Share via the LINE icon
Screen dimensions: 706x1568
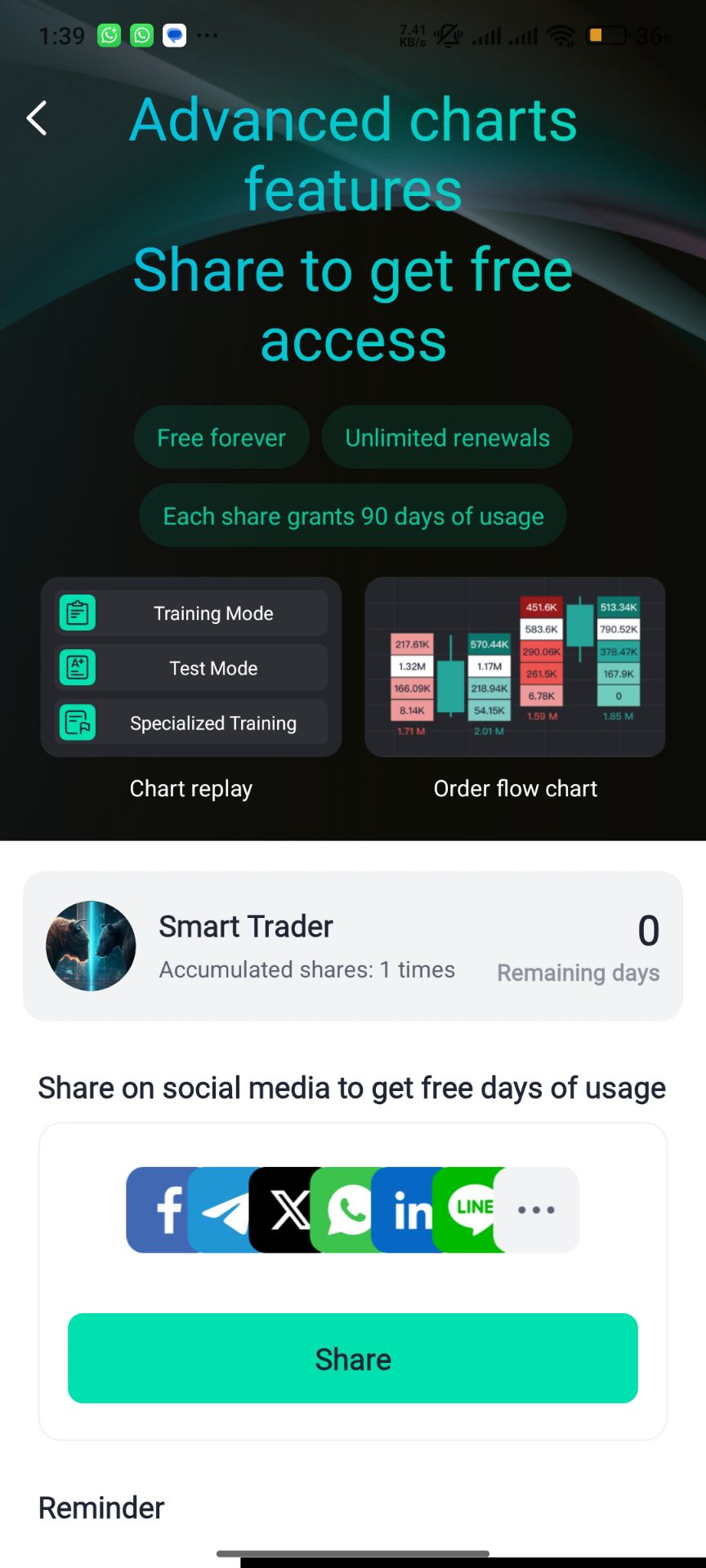click(x=471, y=1208)
